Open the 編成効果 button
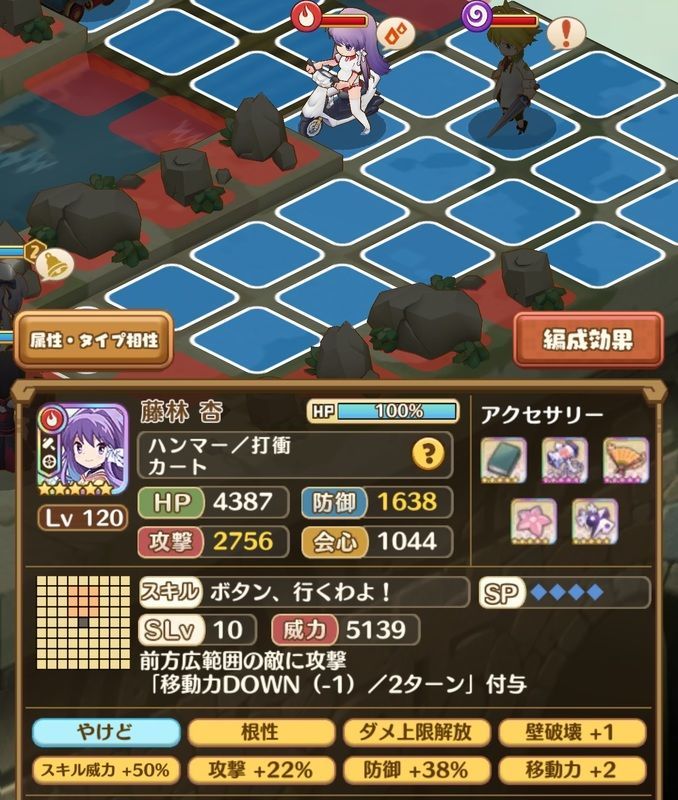 click(x=588, y=340)
